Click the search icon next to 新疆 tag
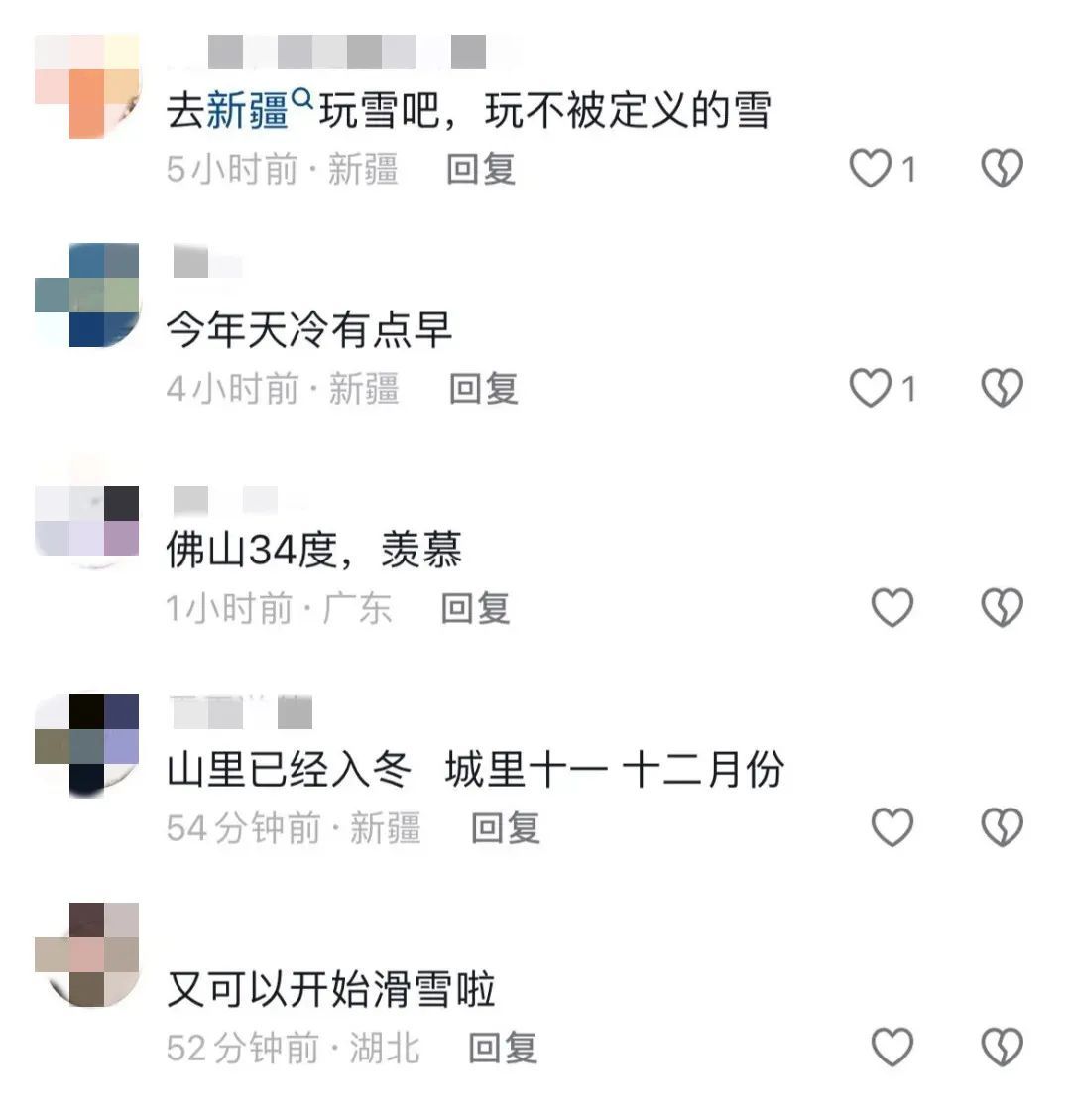Screen dimensions: 1071x1120 301,99
